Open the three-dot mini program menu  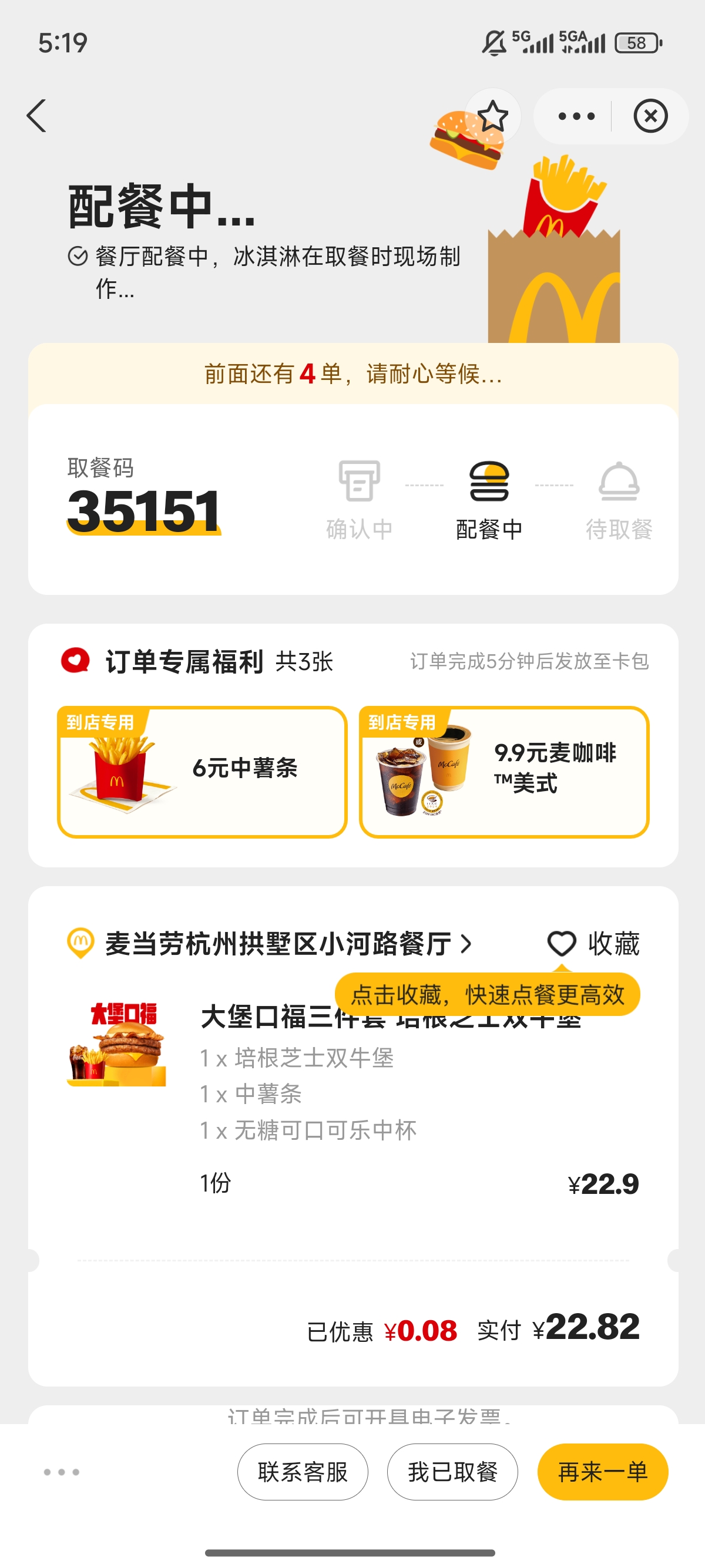(576, 116)
